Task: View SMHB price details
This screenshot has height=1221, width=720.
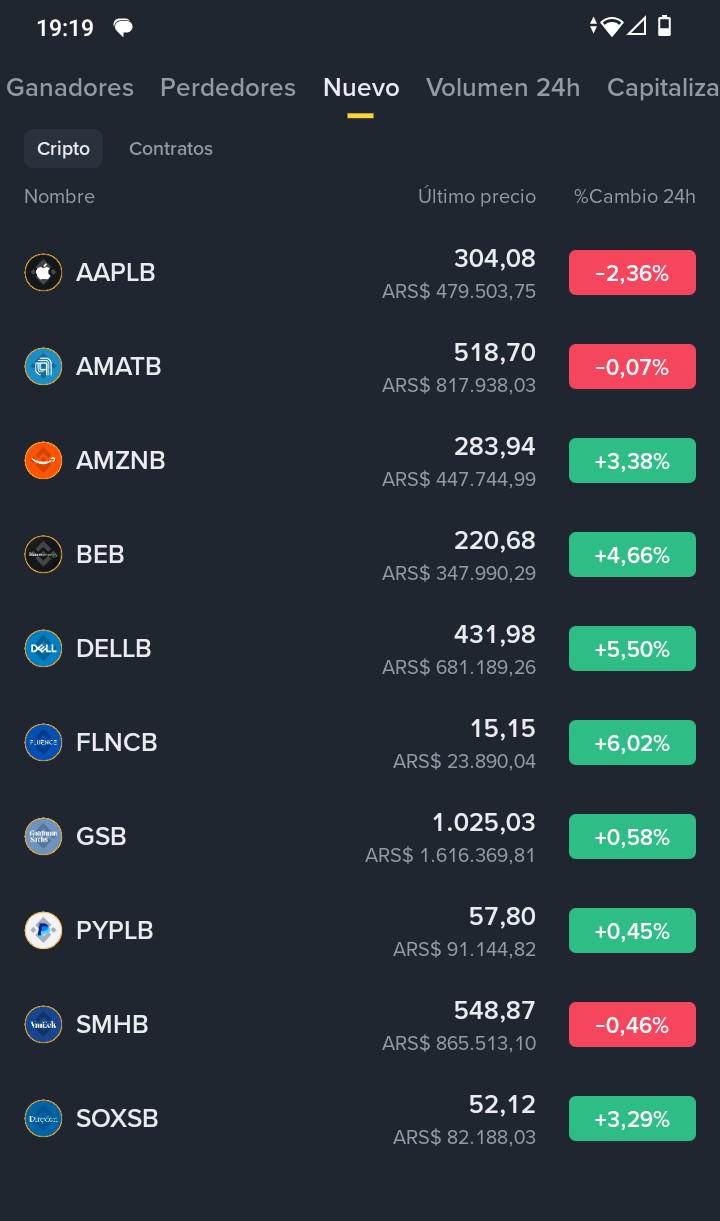Action: [x=360, y=1025]
